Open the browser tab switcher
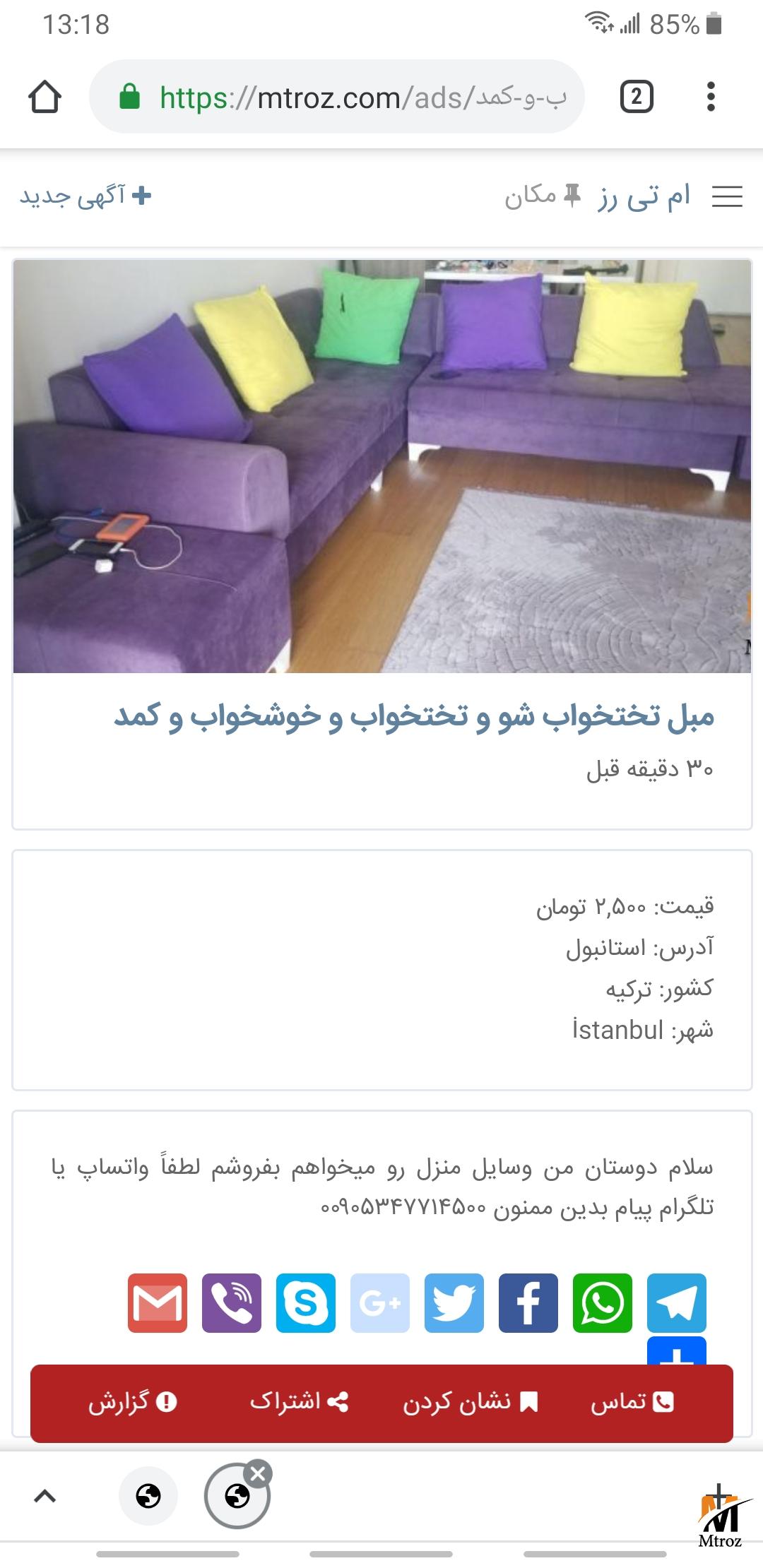 [636, 97]
